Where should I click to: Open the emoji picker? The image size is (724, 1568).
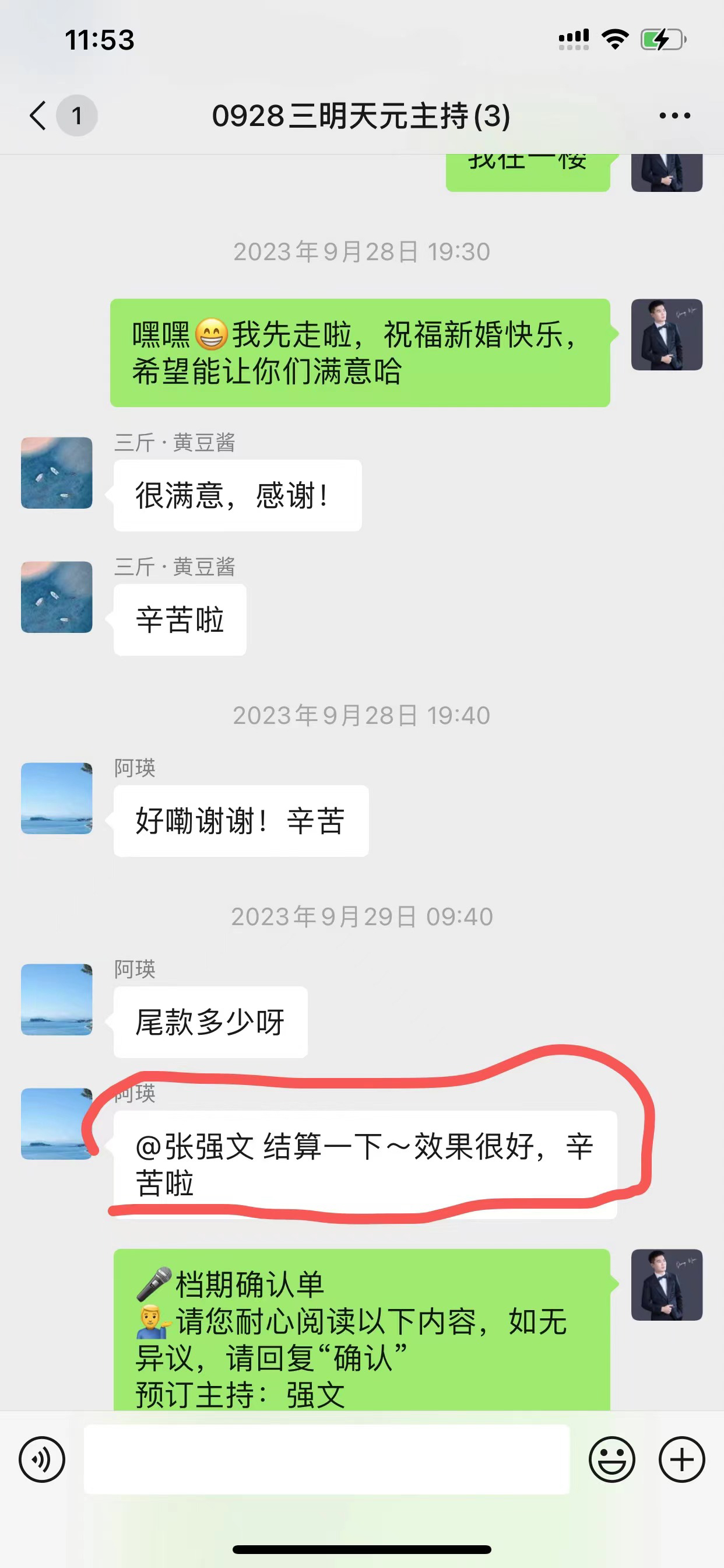click(x=611, y=1459)
